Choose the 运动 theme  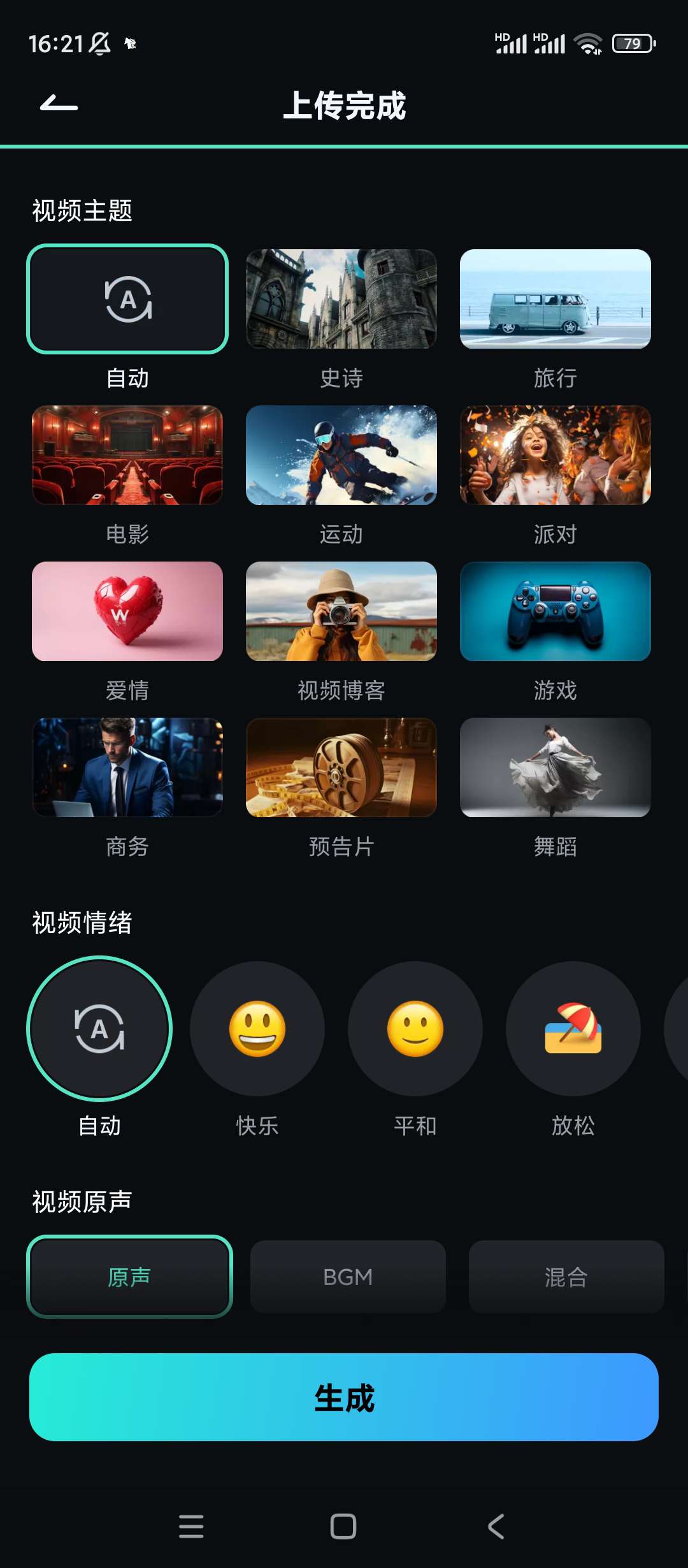pyautogui.click(x=341, y=455)
